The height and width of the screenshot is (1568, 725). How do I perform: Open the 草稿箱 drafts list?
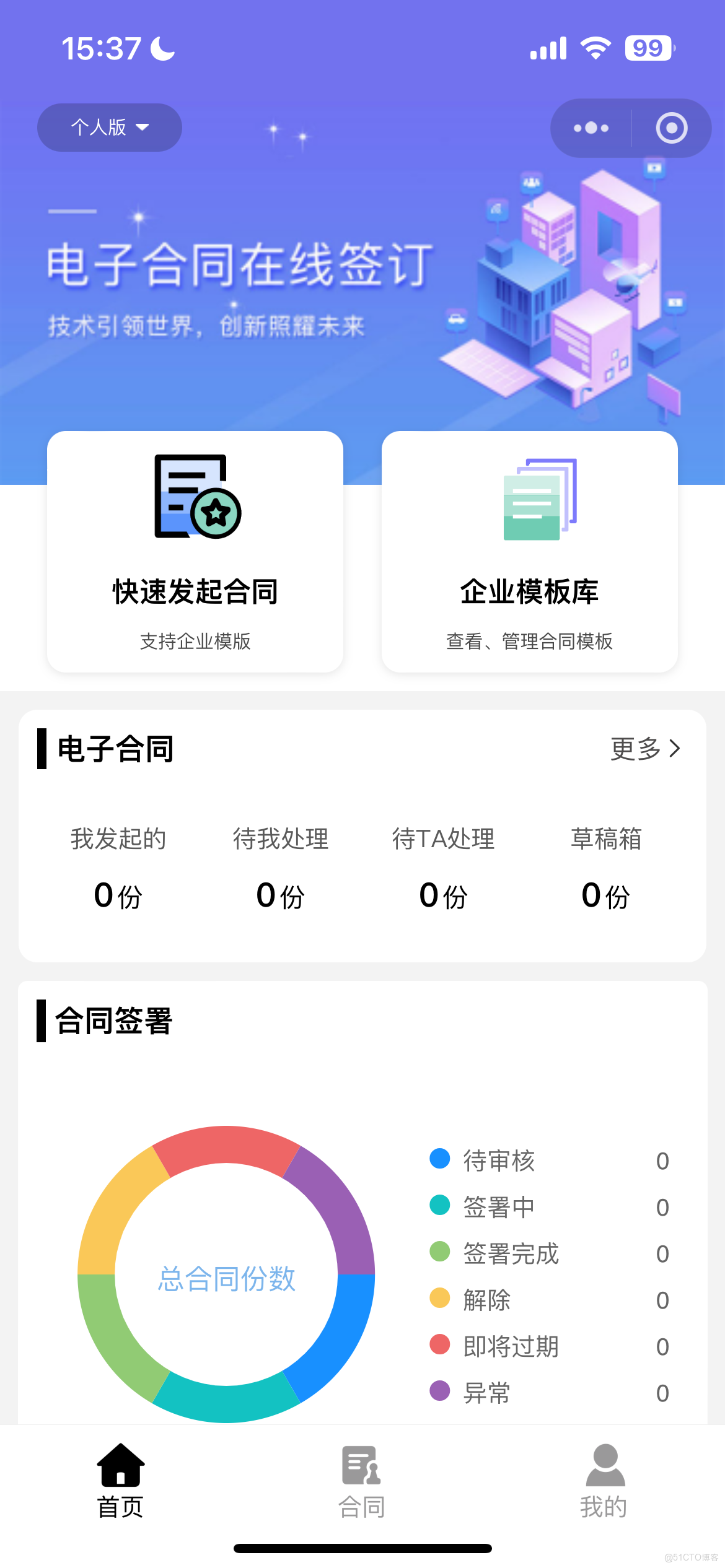coord(607,867)
